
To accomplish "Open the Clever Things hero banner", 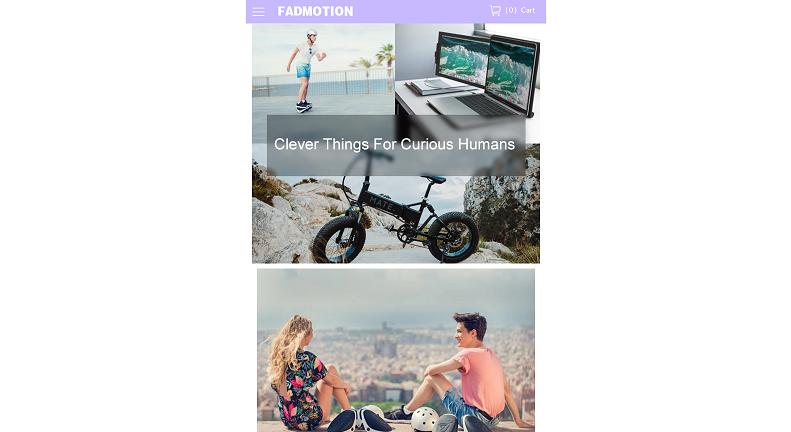I will (x=395, y=145).
